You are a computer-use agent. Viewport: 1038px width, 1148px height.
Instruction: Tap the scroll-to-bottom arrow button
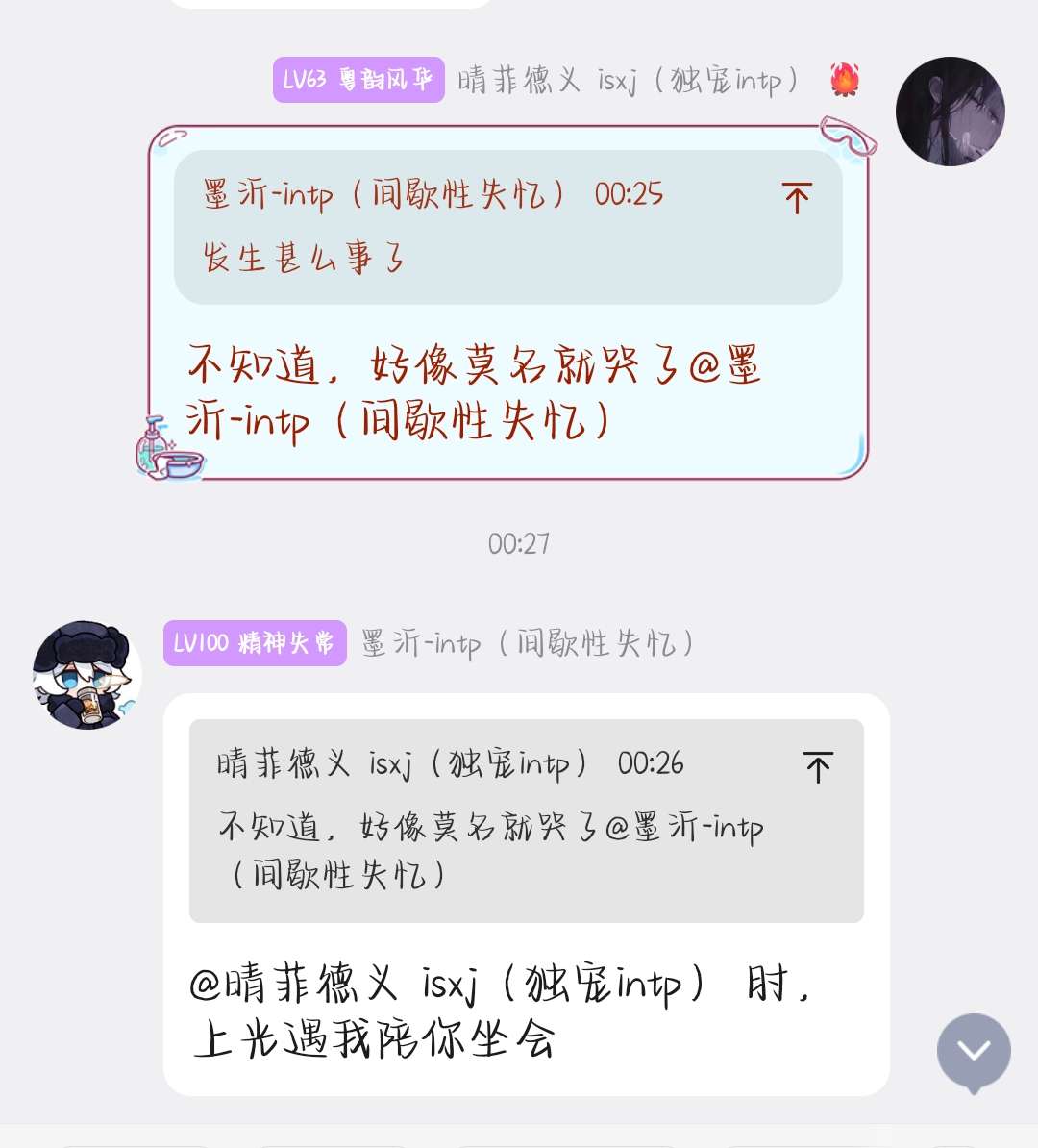[x=974, y=1050]
